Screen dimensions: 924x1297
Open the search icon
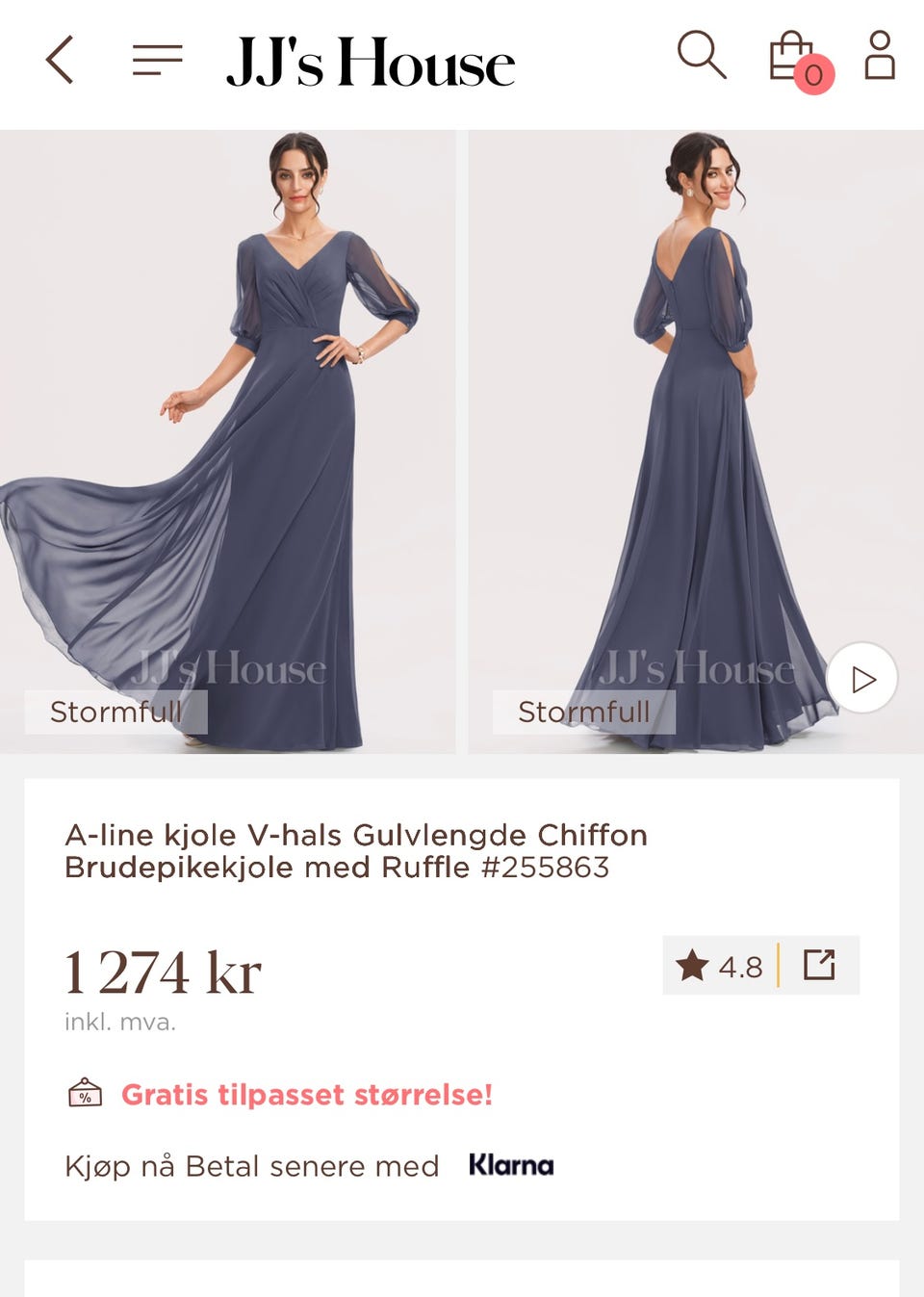(x=702, y=60)
